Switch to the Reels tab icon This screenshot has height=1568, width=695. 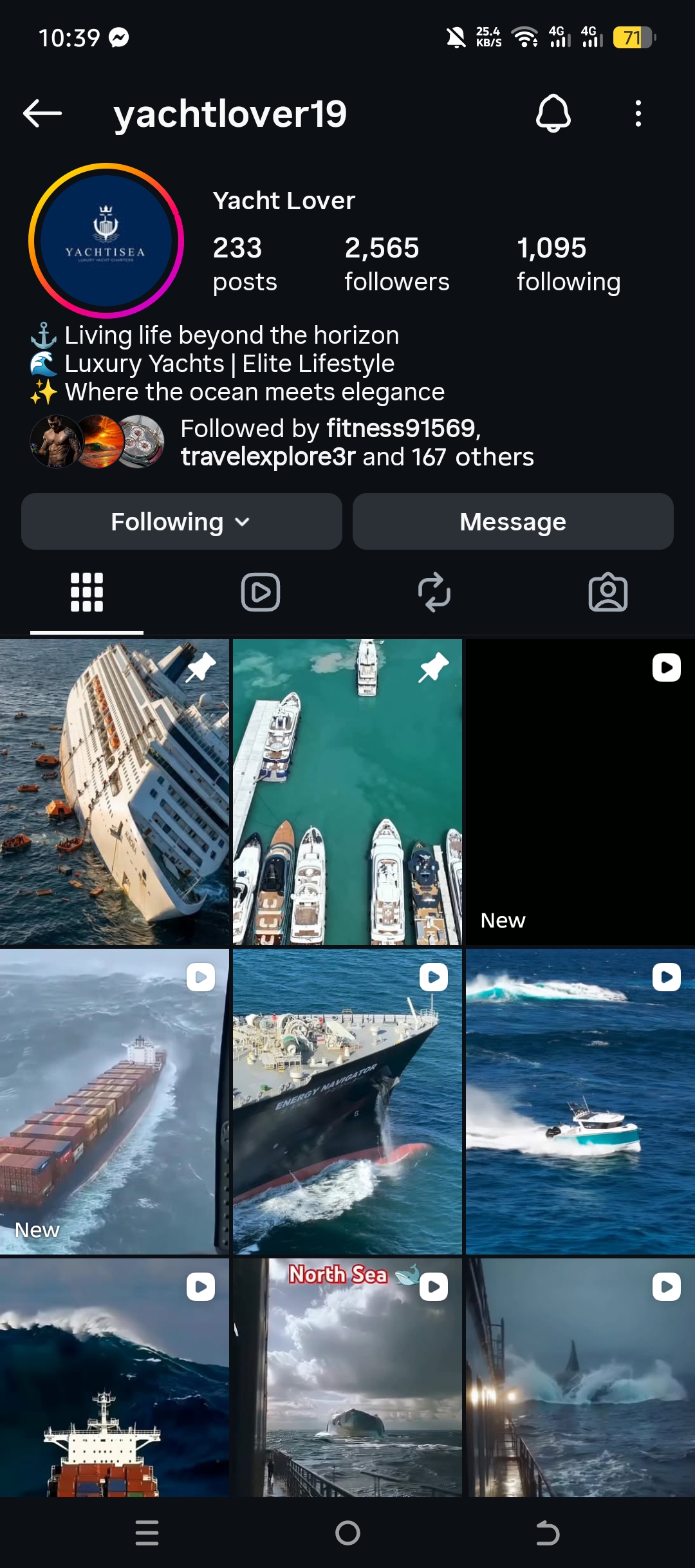point(260,593)
